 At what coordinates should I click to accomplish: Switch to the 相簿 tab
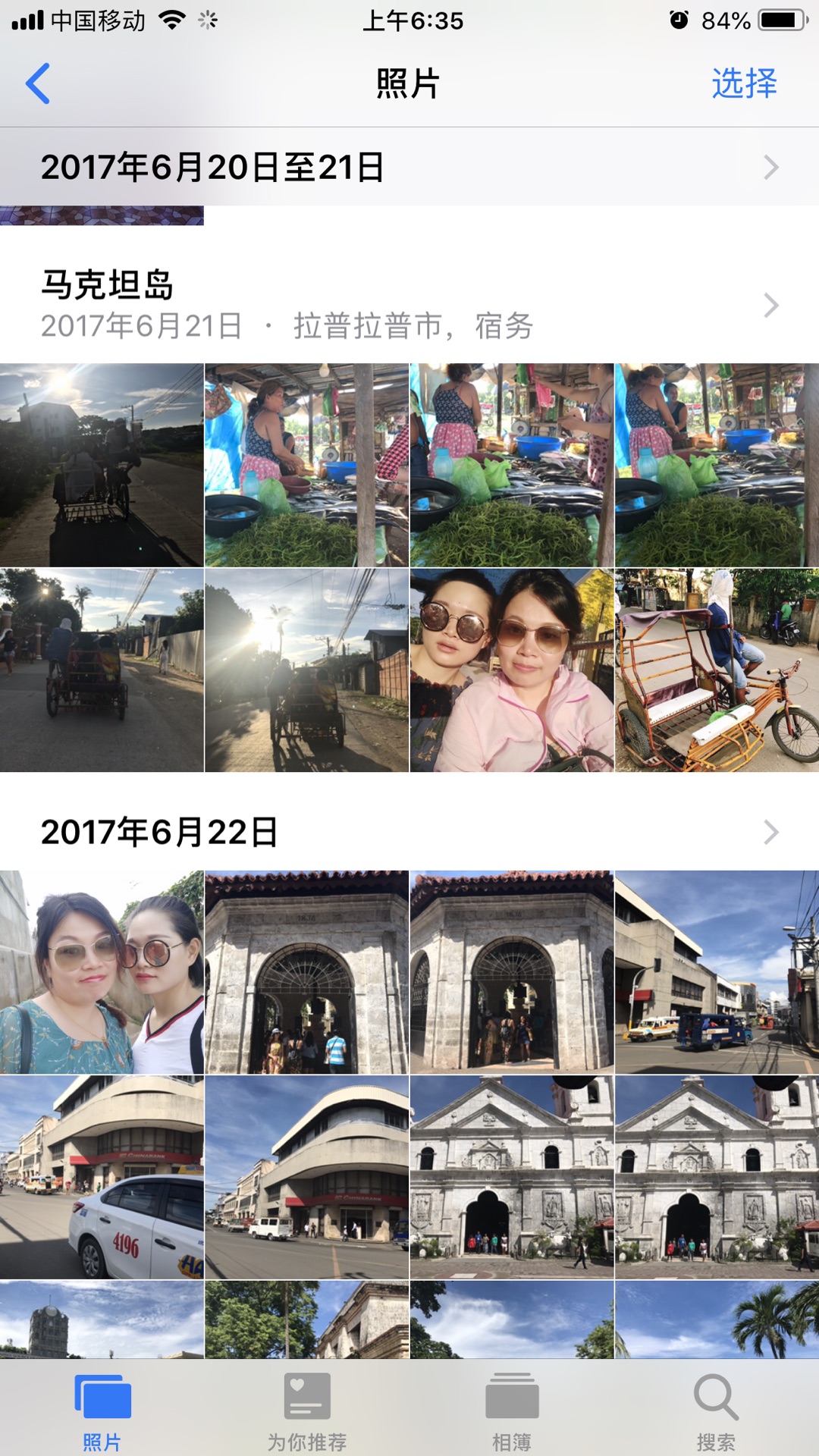pyautogui.click(x=512, y=1412)
